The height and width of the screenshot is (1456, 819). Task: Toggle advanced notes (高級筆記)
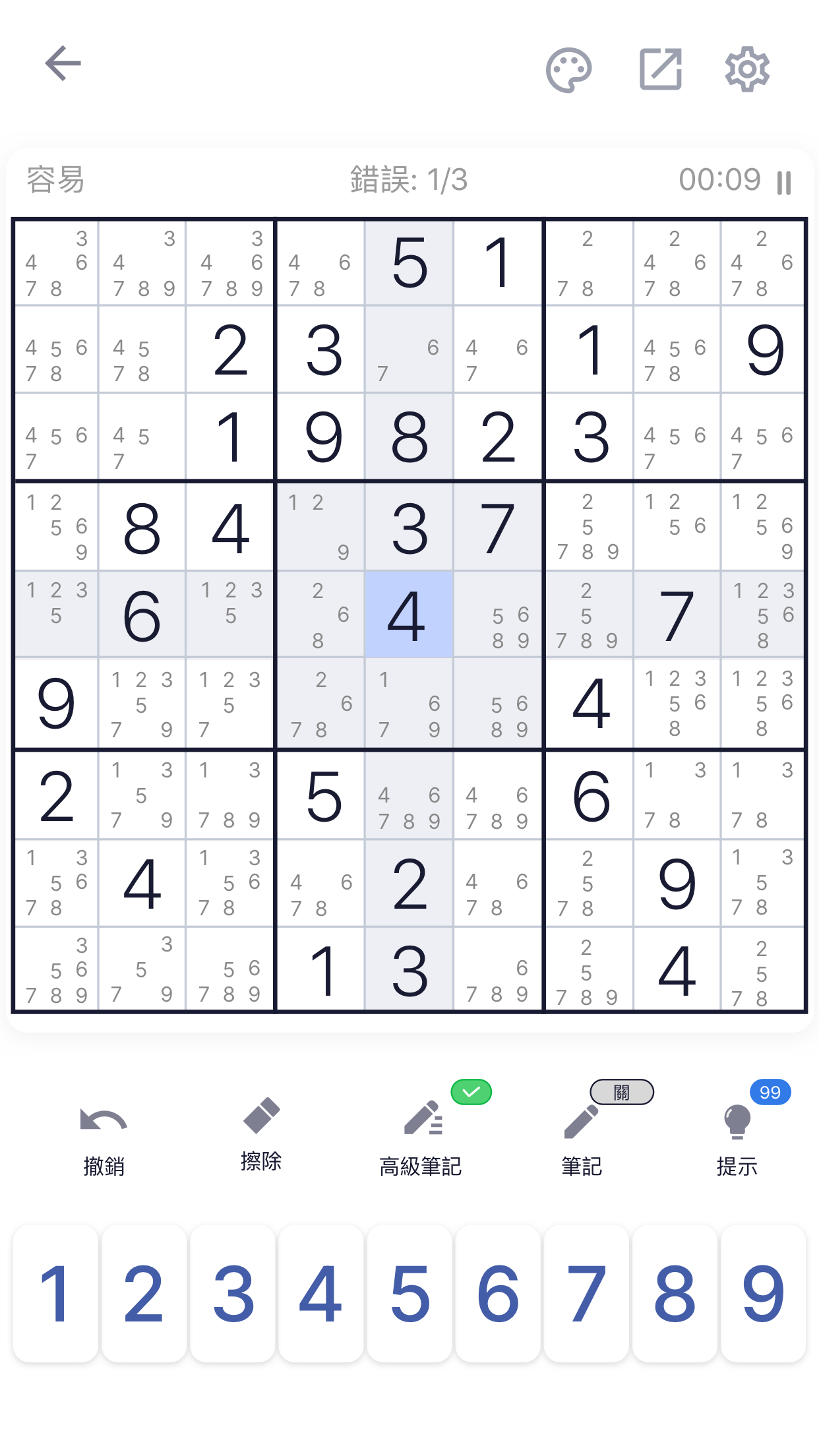click(422, 1137)
